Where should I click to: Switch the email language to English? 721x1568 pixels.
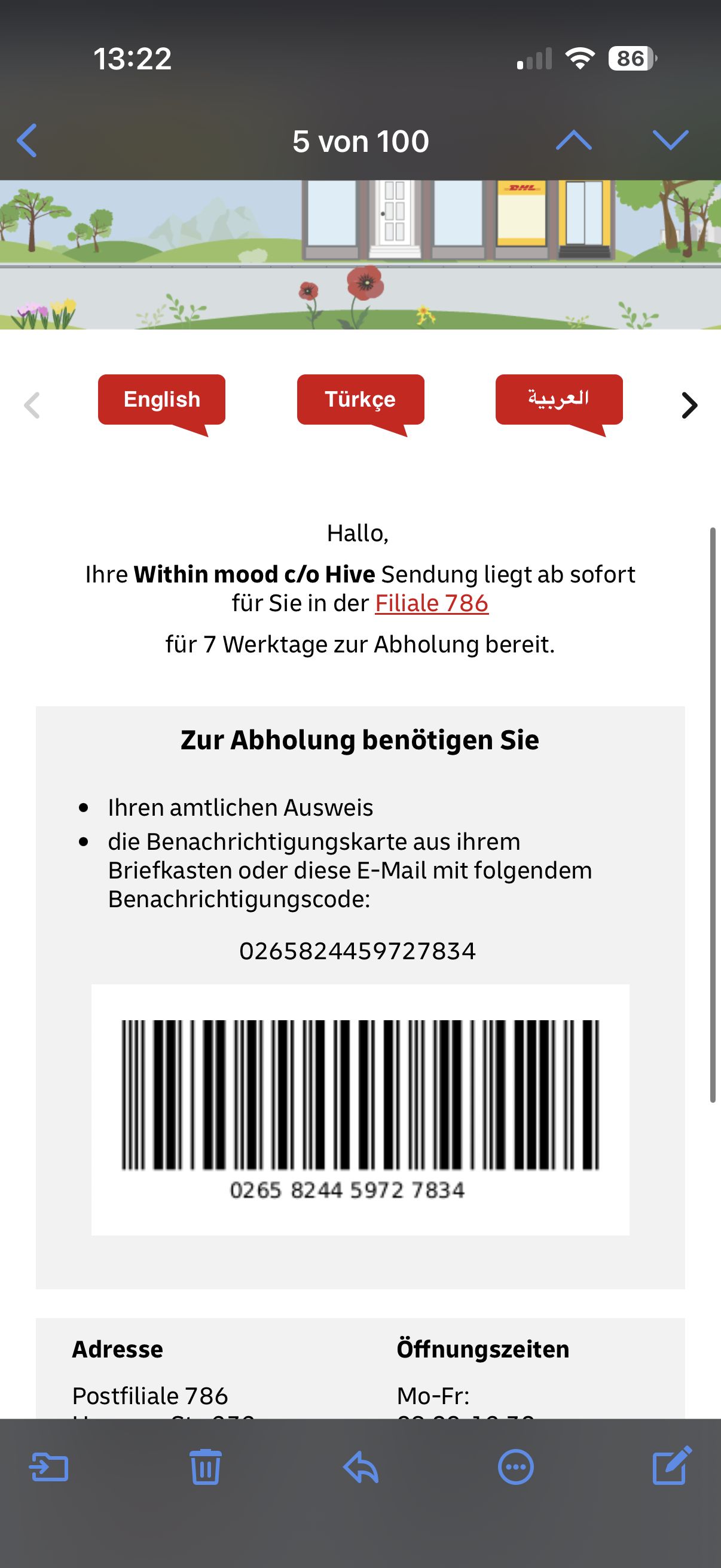coord(162,400)
